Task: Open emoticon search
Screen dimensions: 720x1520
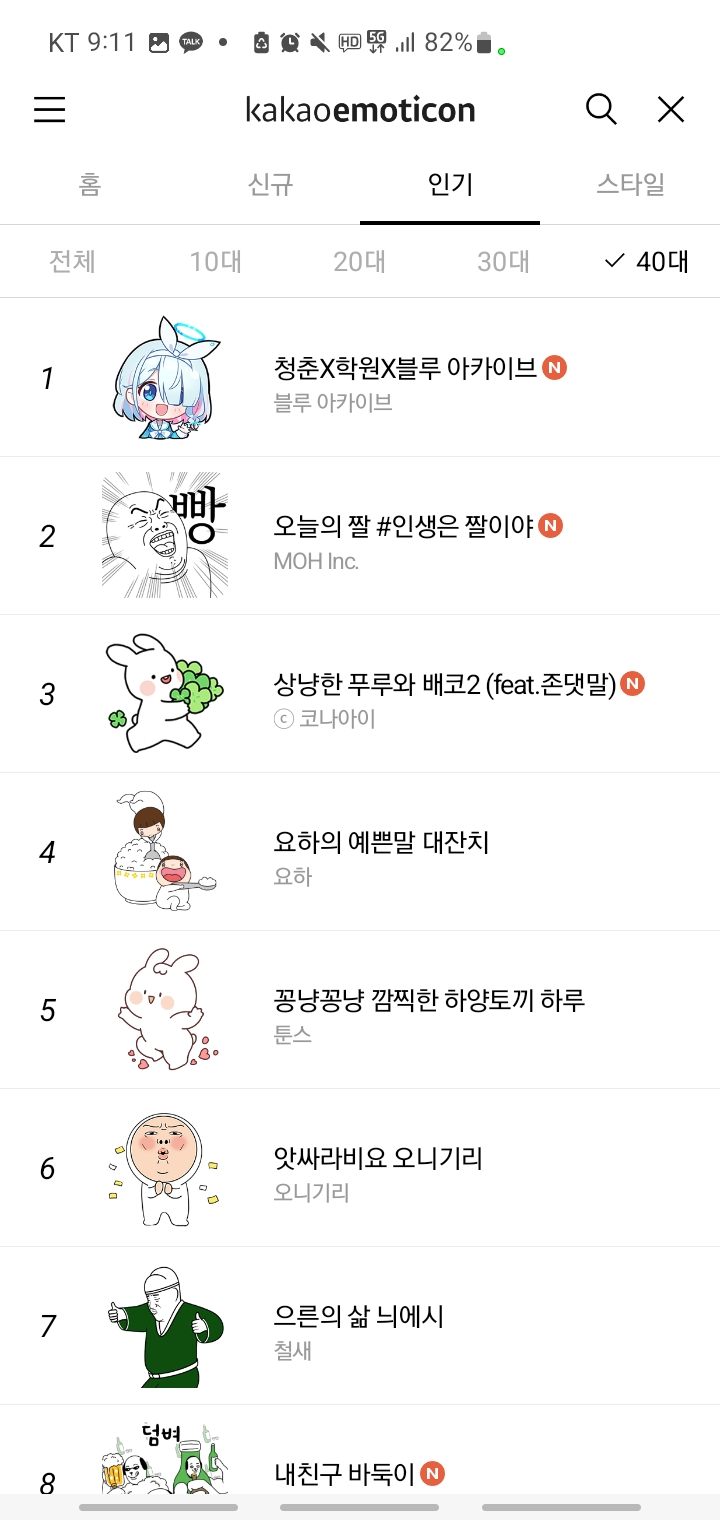Action: [601, 109]
